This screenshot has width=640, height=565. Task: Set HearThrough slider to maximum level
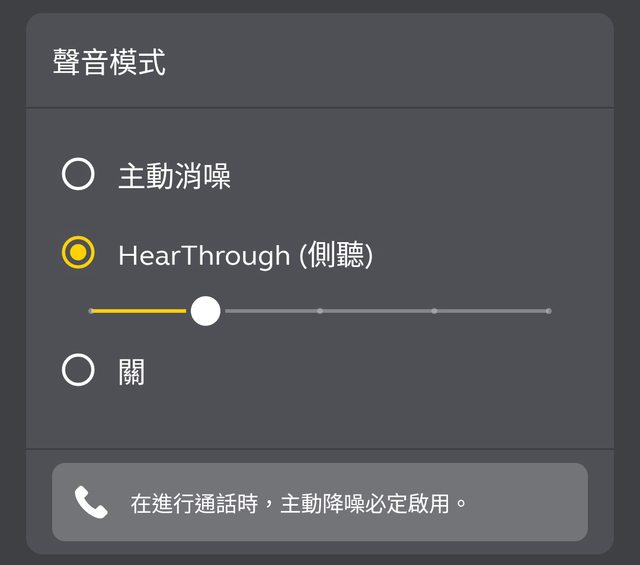(548, 311)
